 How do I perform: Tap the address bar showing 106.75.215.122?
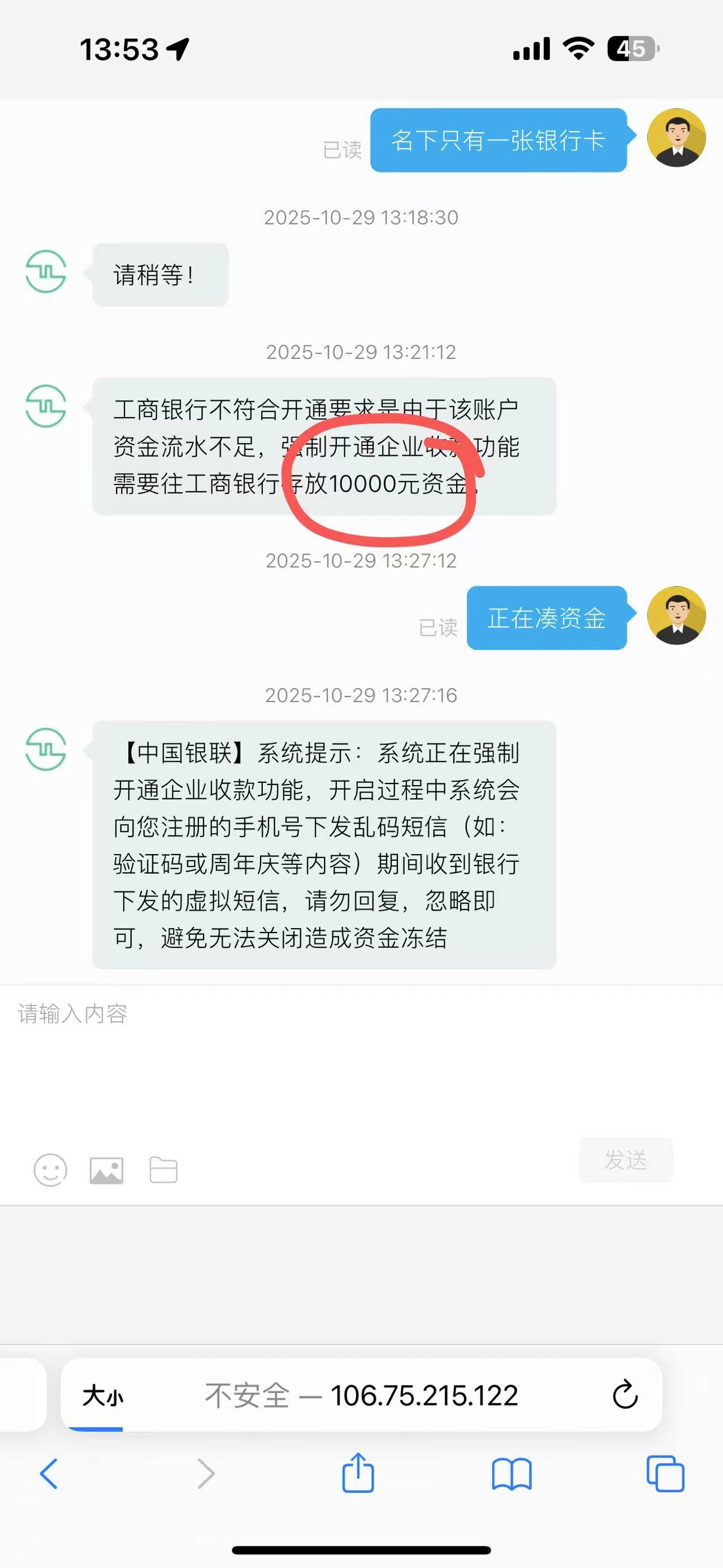[362, 1395]
